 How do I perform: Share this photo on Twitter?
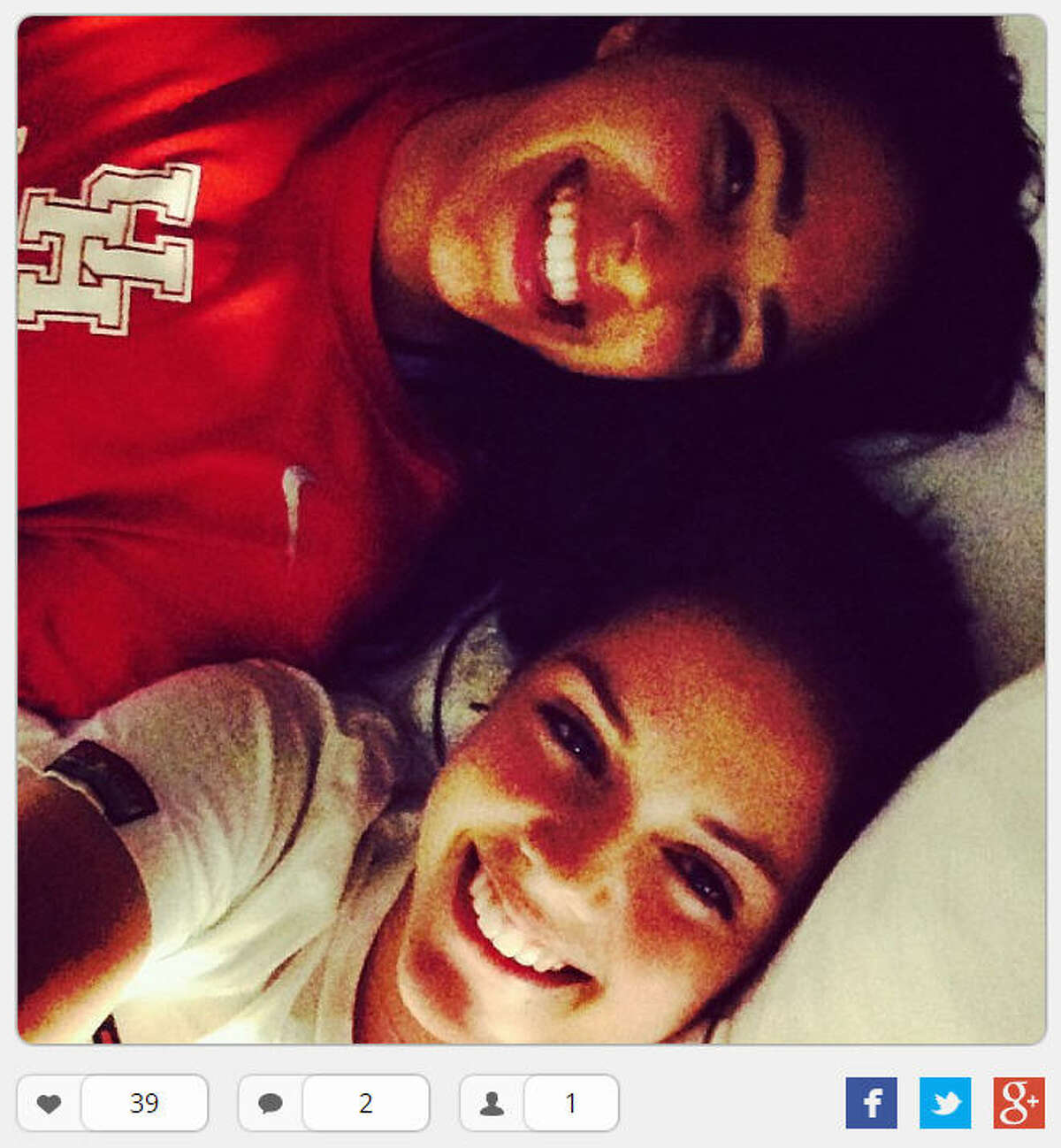tap(945, 1103)
